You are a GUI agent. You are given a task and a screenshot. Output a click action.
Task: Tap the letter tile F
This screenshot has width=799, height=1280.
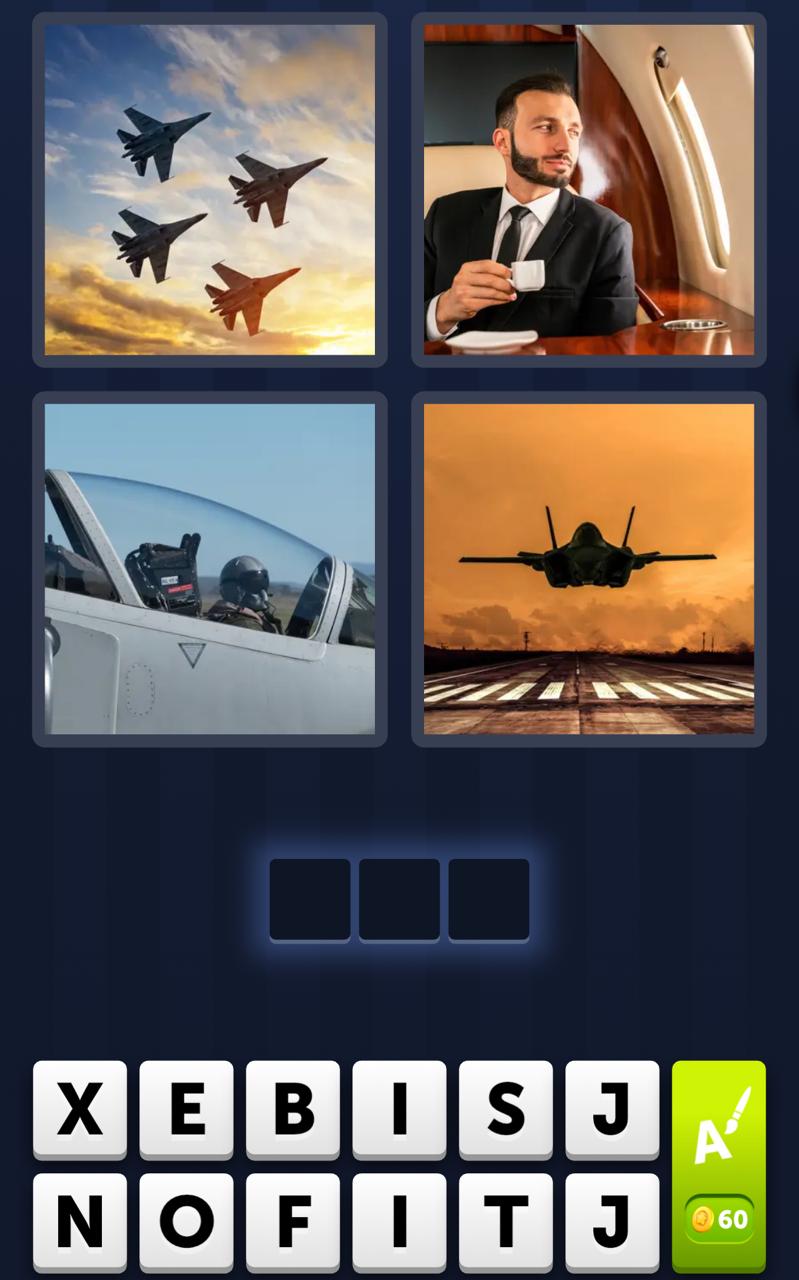tap(292, 1220)
